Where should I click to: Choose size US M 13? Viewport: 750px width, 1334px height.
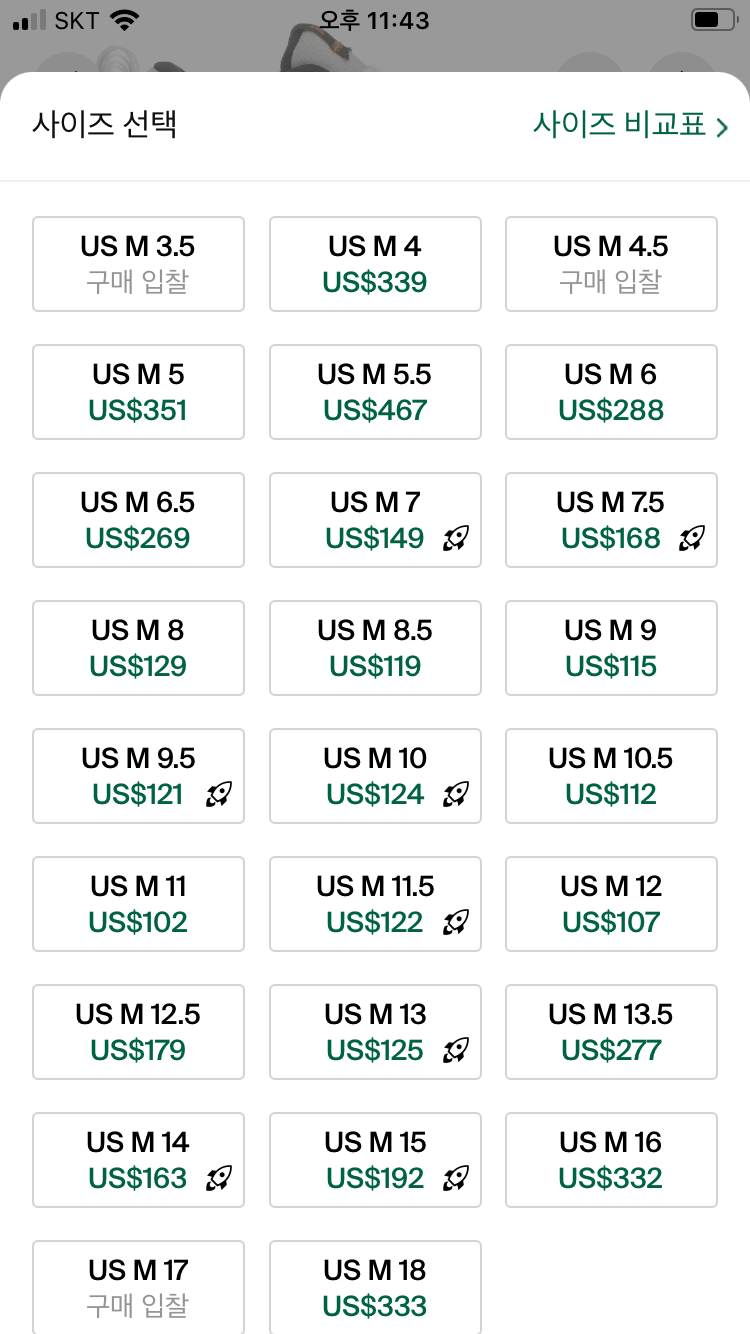[375, 1032]
